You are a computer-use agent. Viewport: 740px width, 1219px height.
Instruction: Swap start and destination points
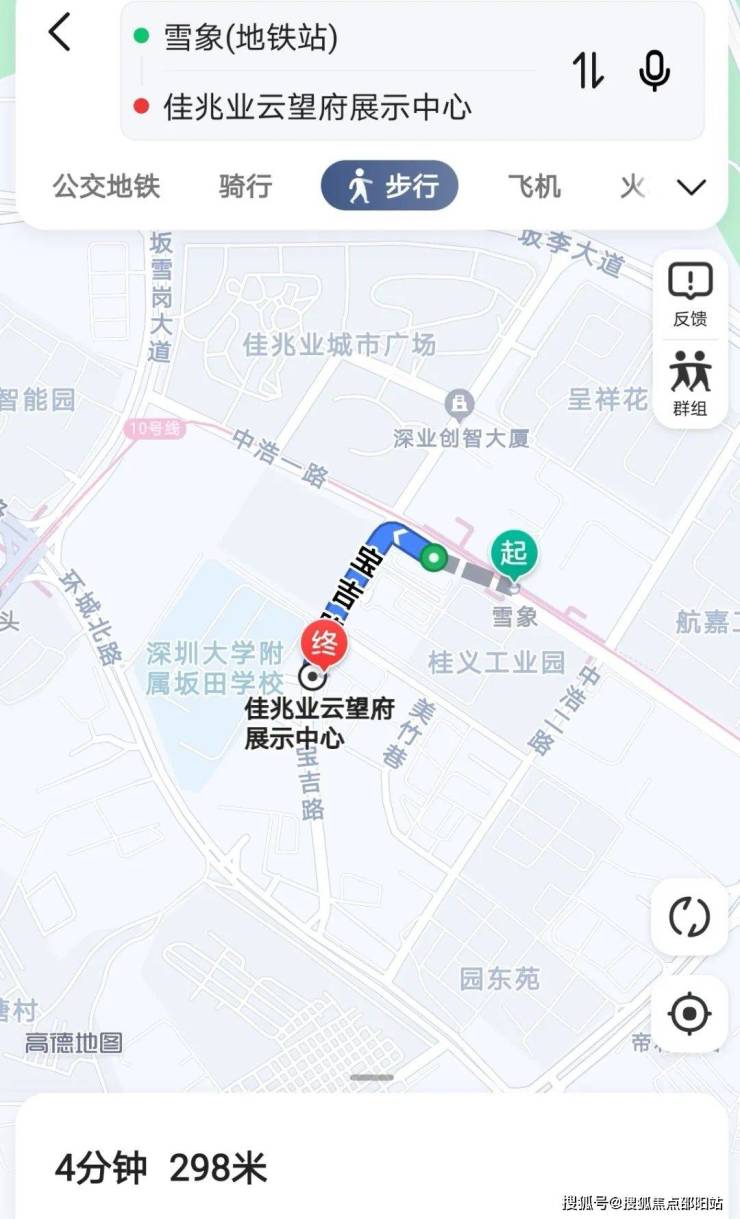[588, 71]
